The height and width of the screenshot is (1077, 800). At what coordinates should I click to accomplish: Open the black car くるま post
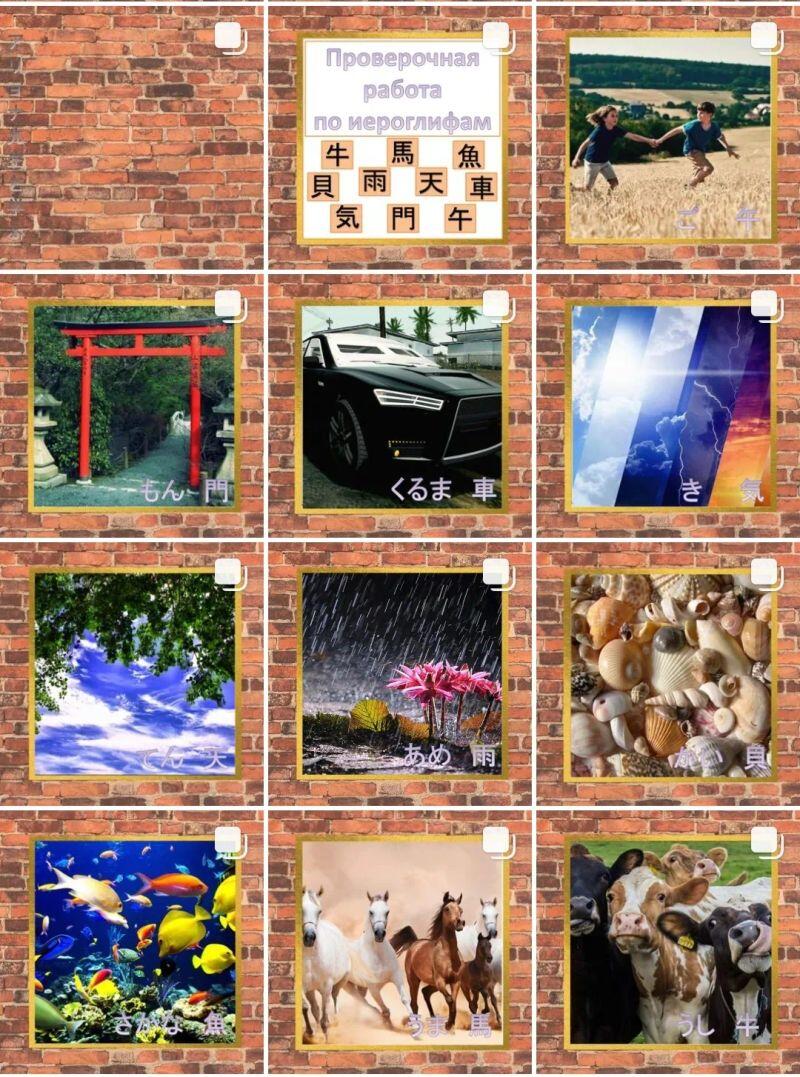pyautogui.click(x=402, y=405)
